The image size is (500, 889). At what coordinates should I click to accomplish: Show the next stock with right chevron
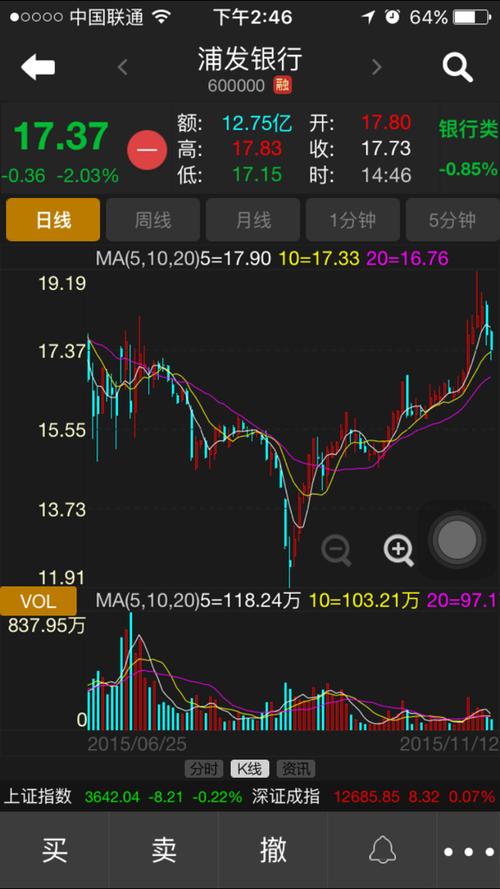point(376,68)
